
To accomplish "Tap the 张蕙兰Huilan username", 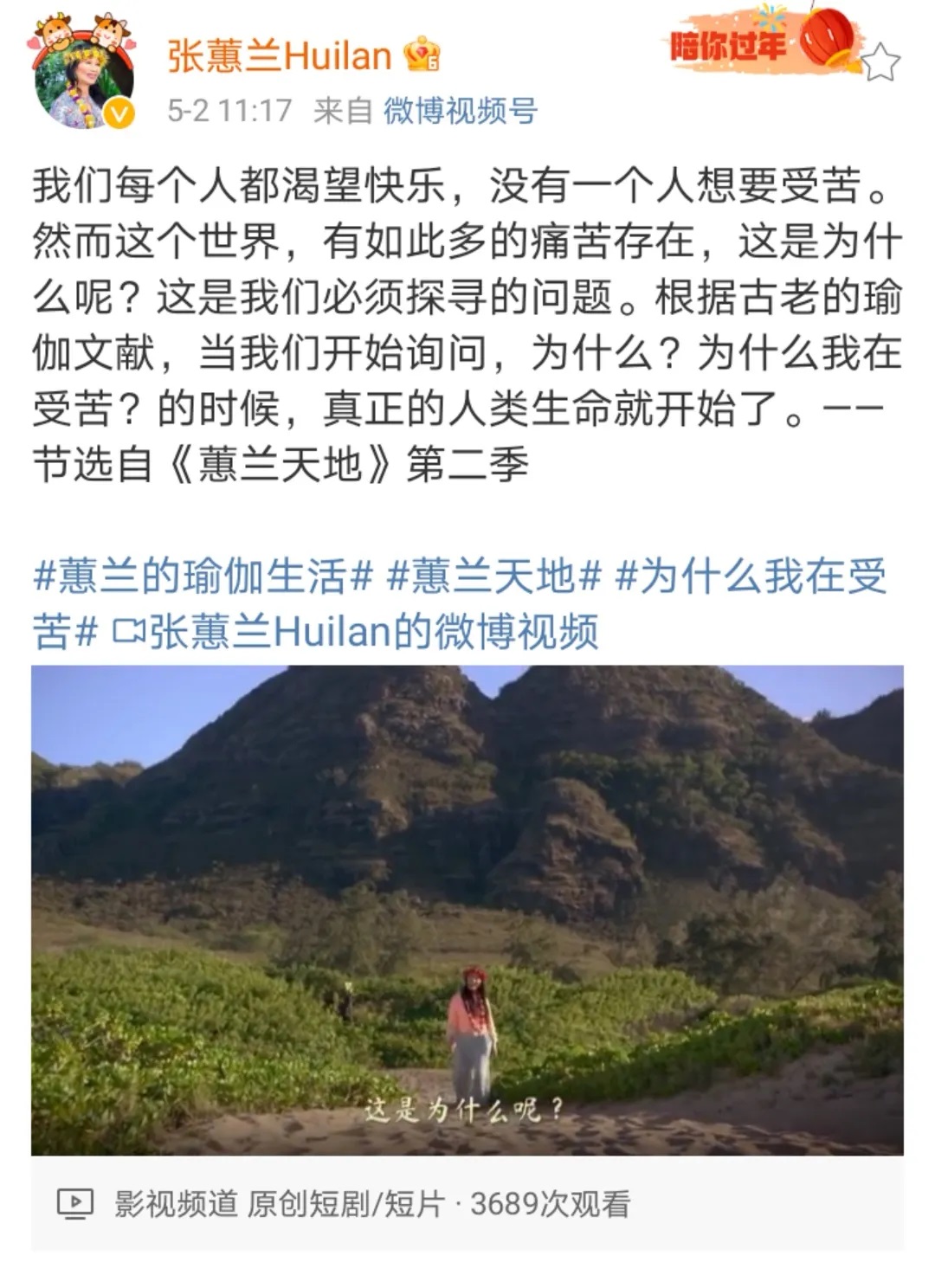I will (279, 56).
